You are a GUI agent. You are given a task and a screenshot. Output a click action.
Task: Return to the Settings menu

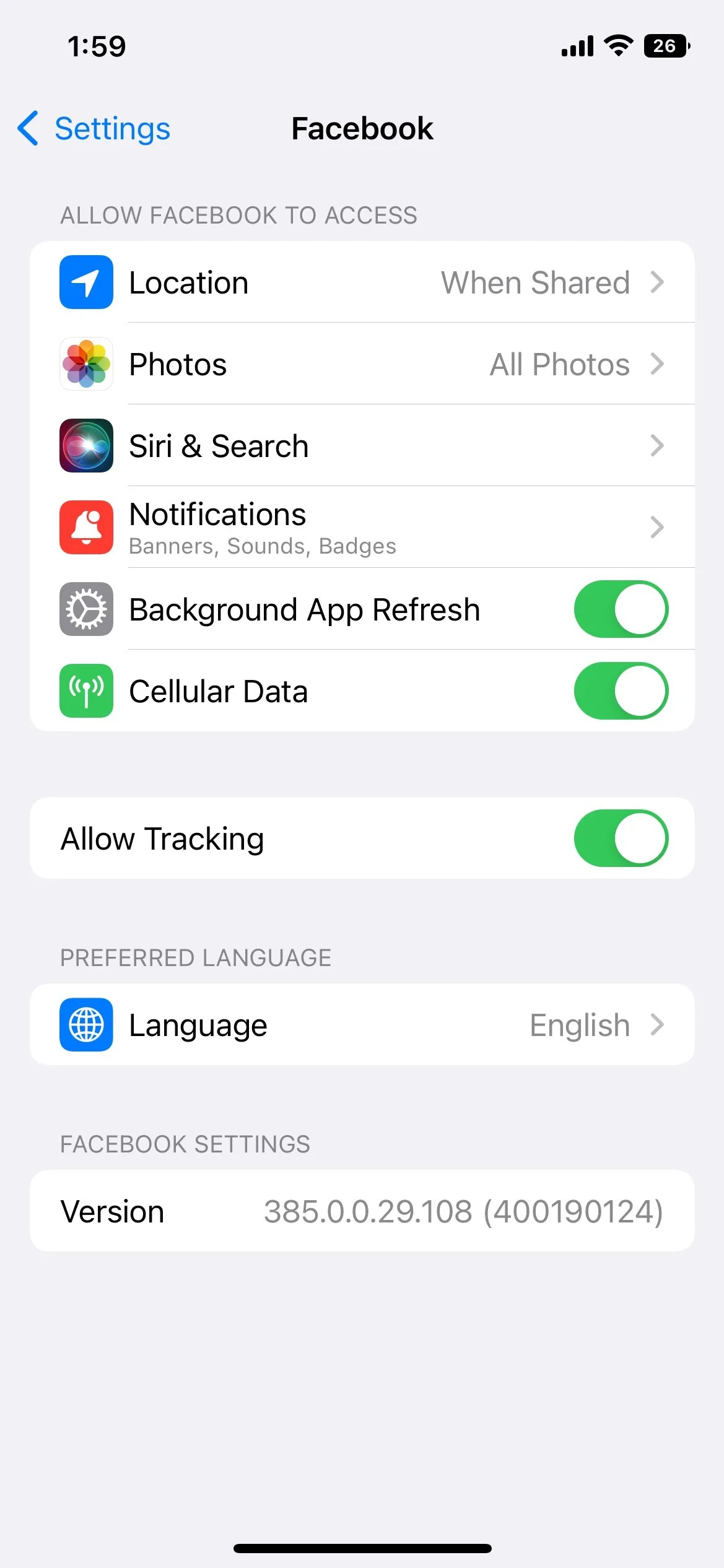pos(93,128)
